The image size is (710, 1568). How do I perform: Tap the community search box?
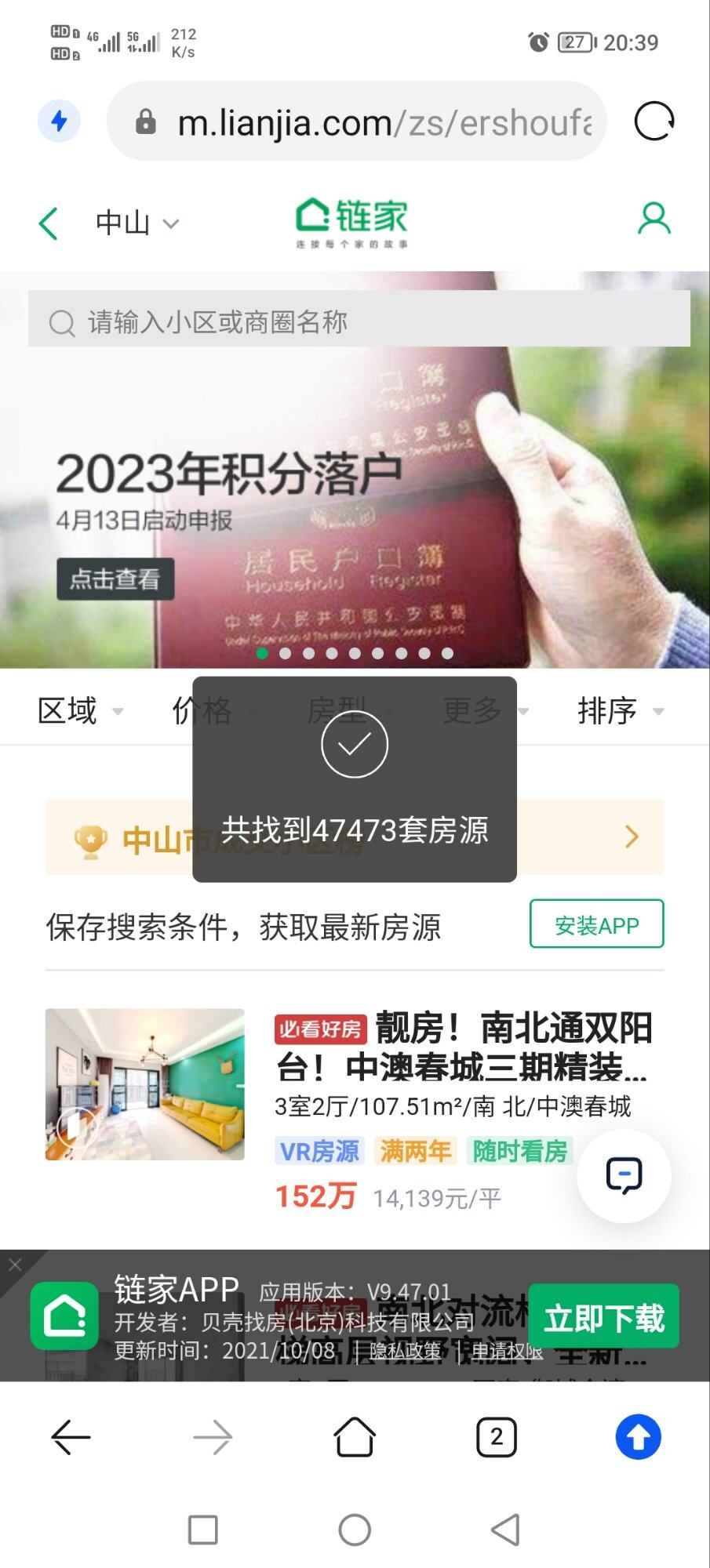359,321
